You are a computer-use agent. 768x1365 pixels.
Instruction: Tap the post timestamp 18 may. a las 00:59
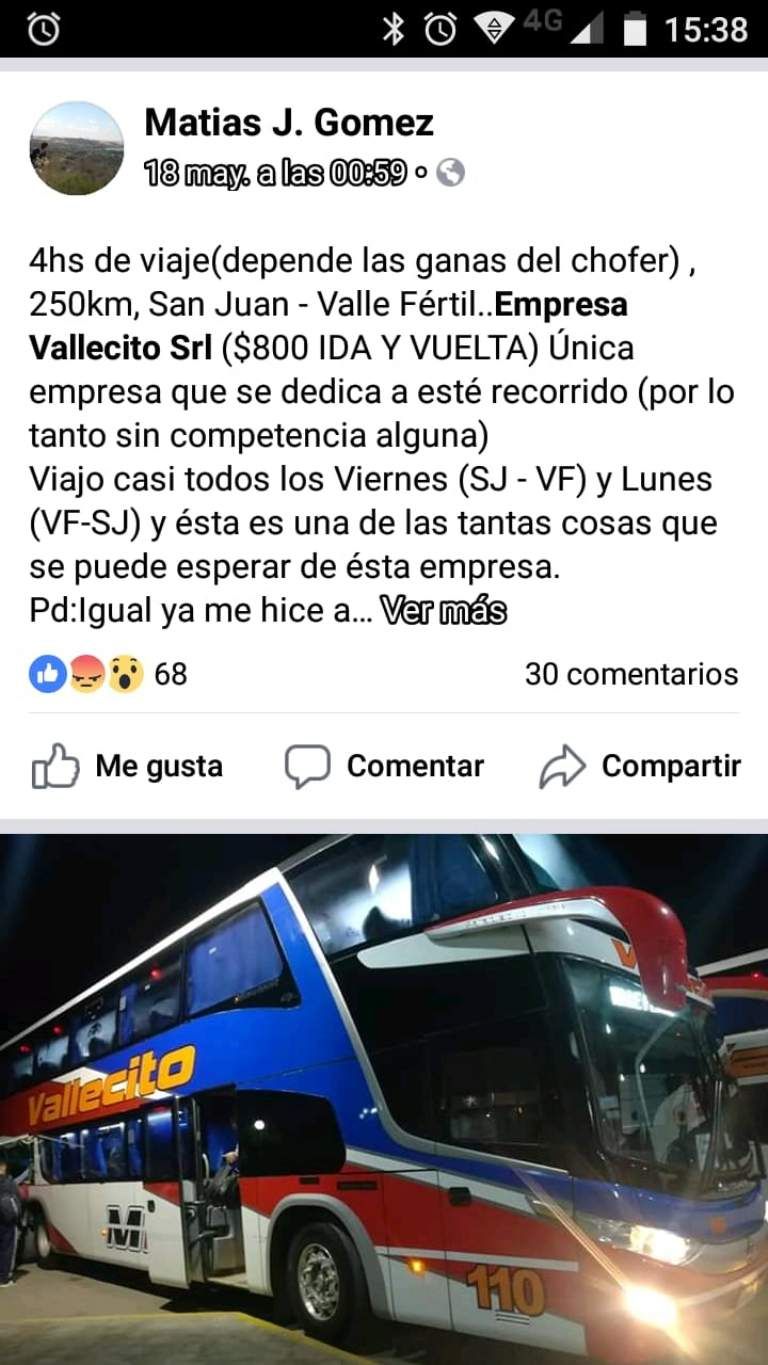coord(275,173)
